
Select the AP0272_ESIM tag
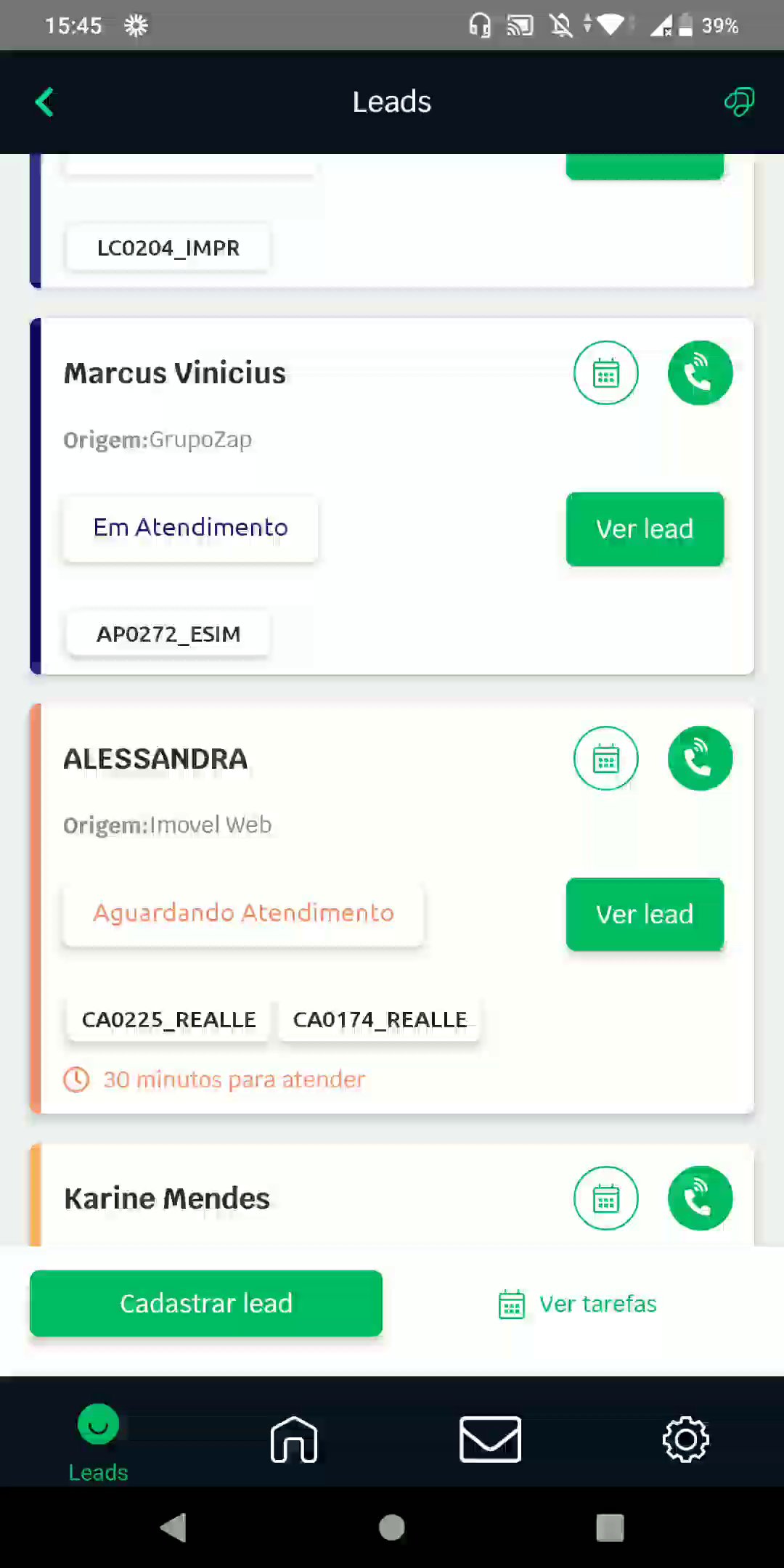coord(168,634)
